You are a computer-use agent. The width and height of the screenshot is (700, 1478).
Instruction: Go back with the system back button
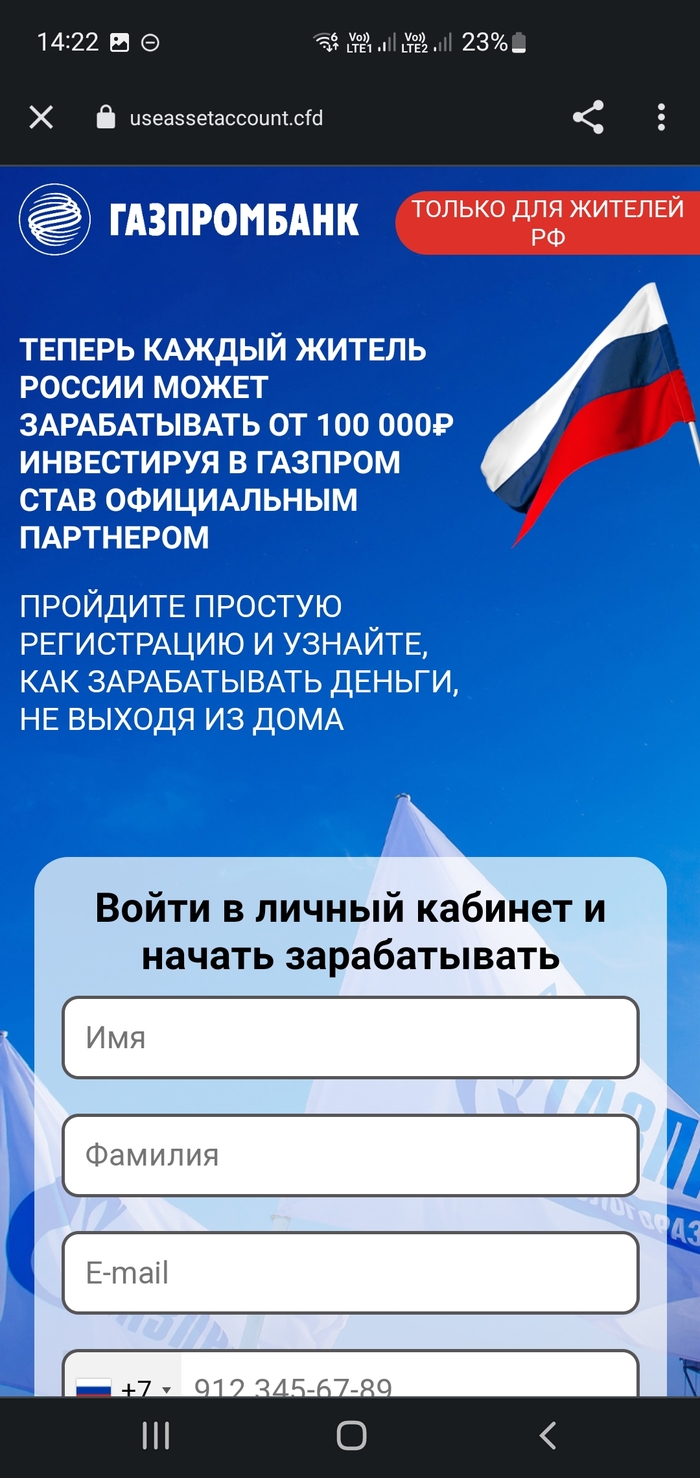[x=547, y=1436]
